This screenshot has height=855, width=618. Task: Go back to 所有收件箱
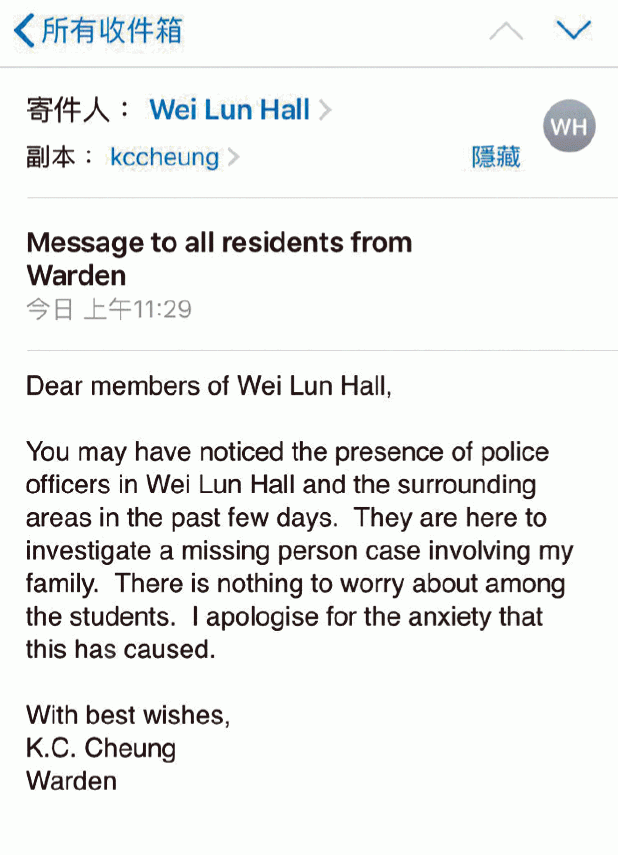(x=97, y=31)
